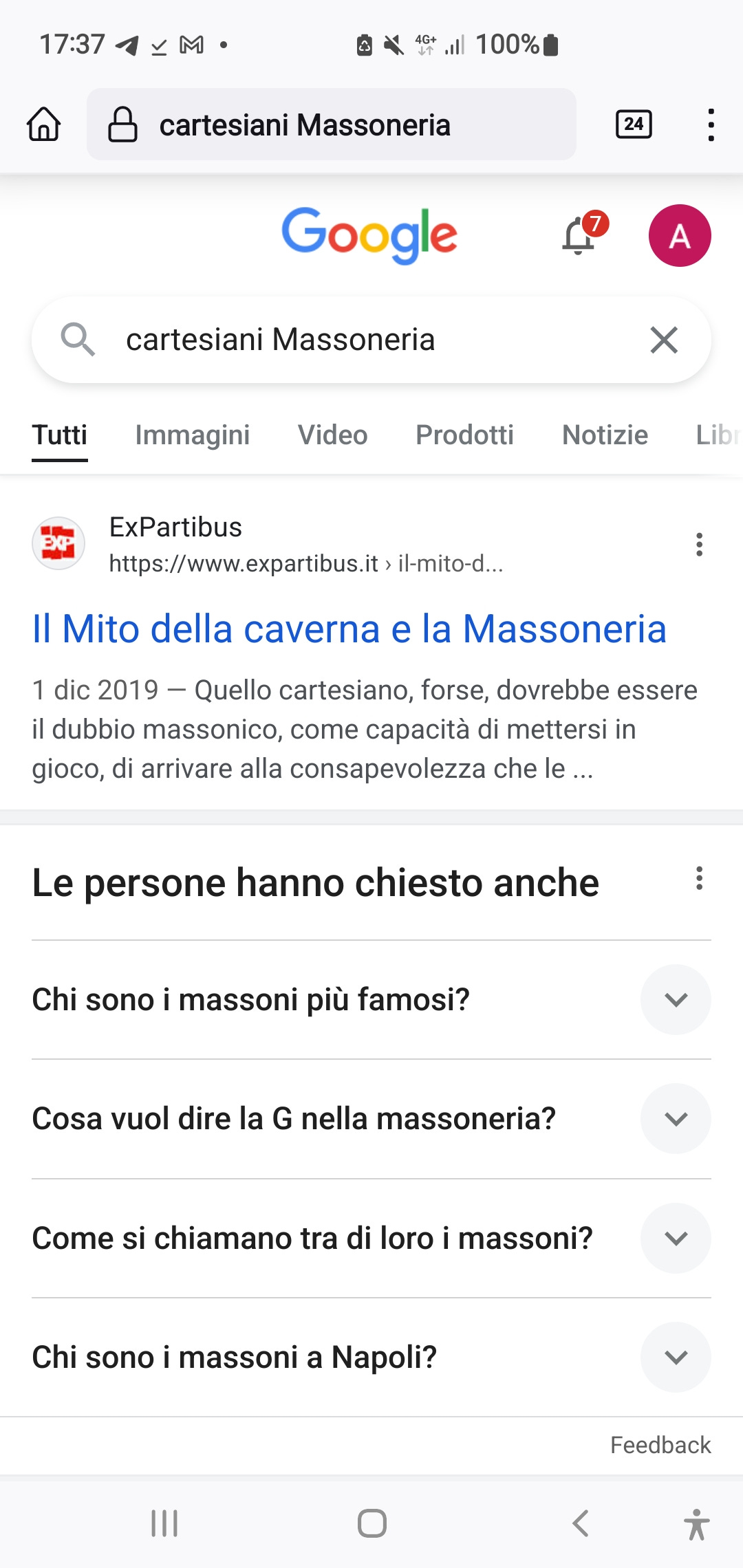Tap the address bar with cartesiani Massoneria

point(332,124)
